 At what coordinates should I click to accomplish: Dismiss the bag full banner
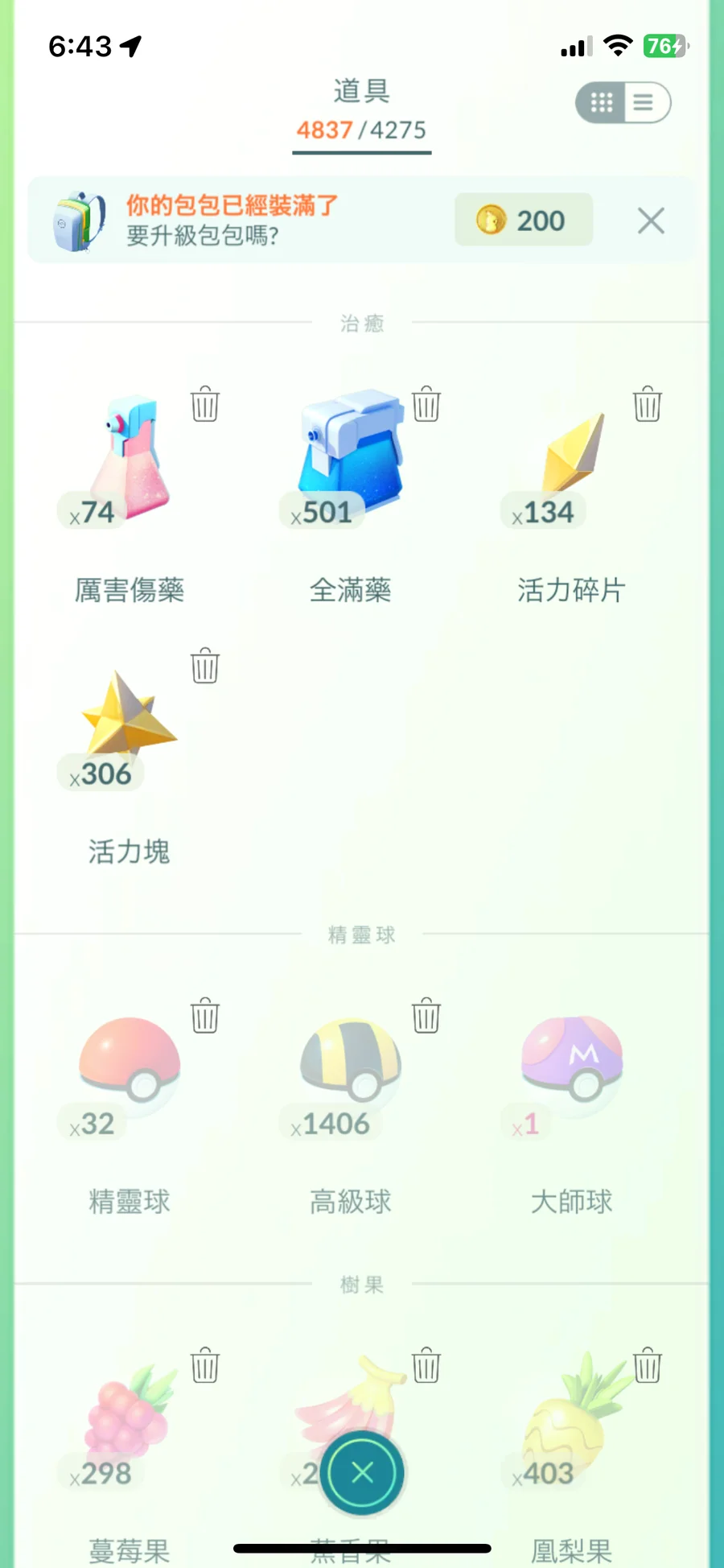click(x=651, y=221)
